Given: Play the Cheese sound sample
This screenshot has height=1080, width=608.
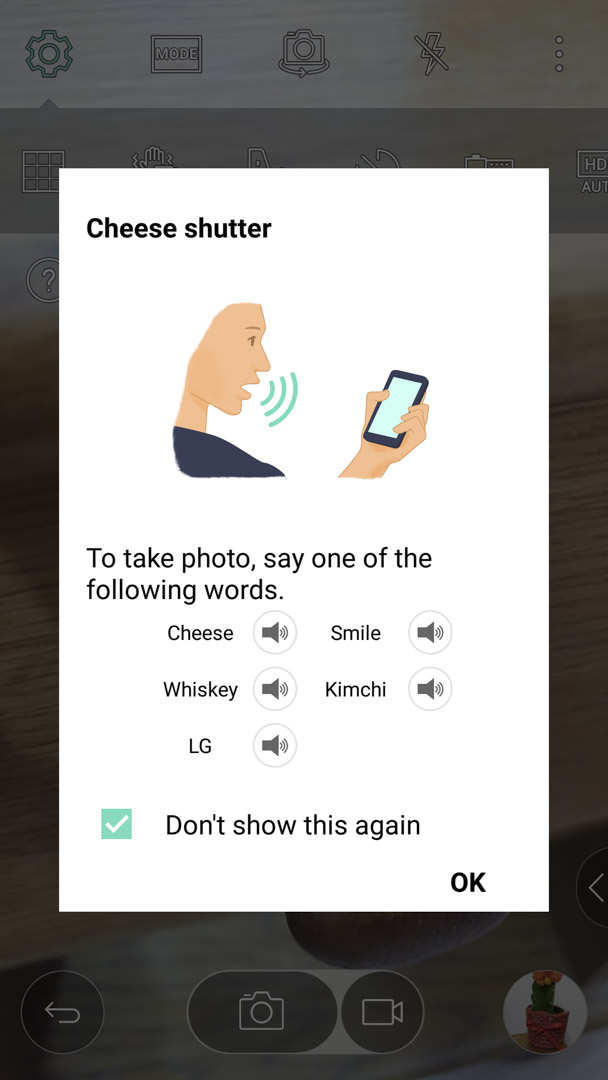Looking at the screenshot, I should 275,632.
